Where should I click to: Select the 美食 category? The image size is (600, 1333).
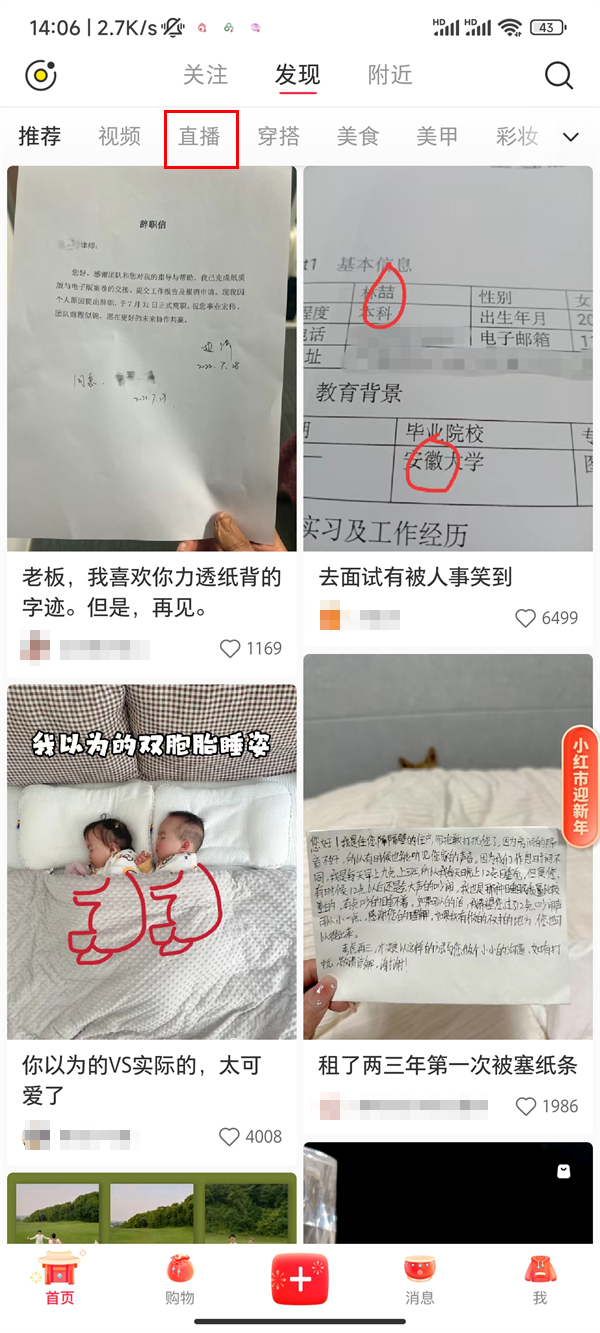[358, 137]
